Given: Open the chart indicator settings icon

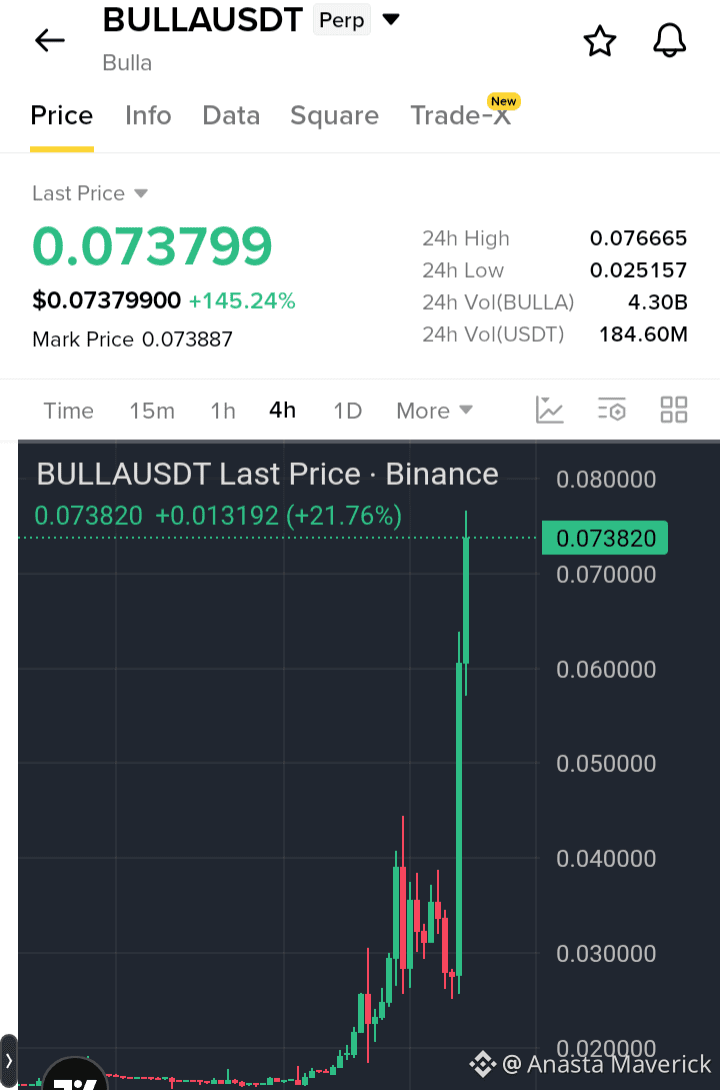Looking at the screenshot, I should (x=612, y=410).
